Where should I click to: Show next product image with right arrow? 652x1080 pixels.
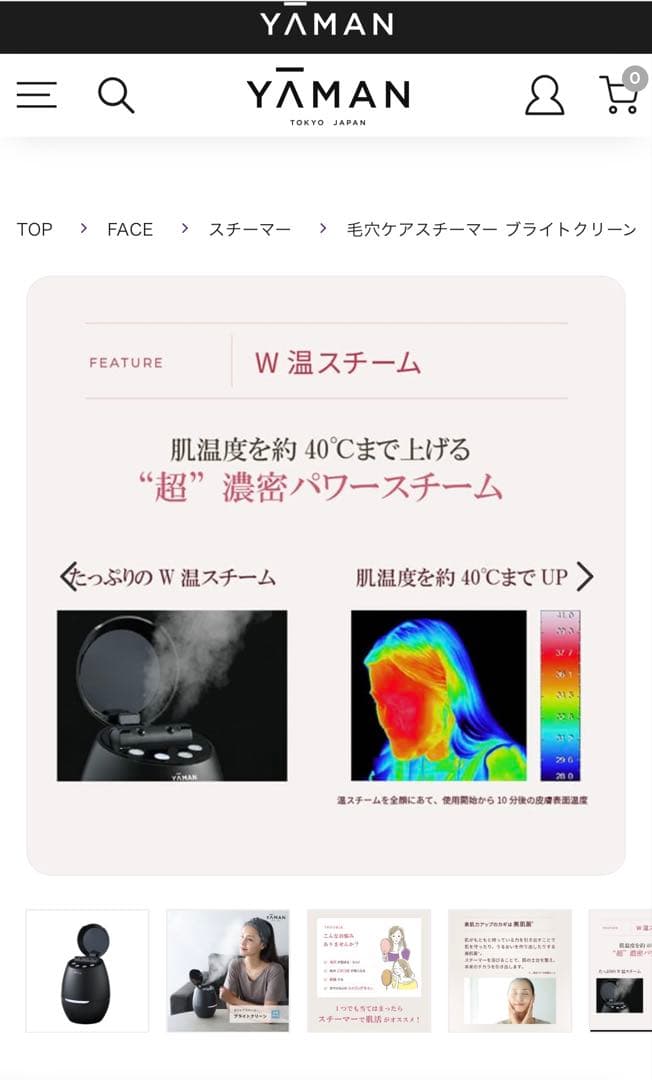[x=585, y=576]
